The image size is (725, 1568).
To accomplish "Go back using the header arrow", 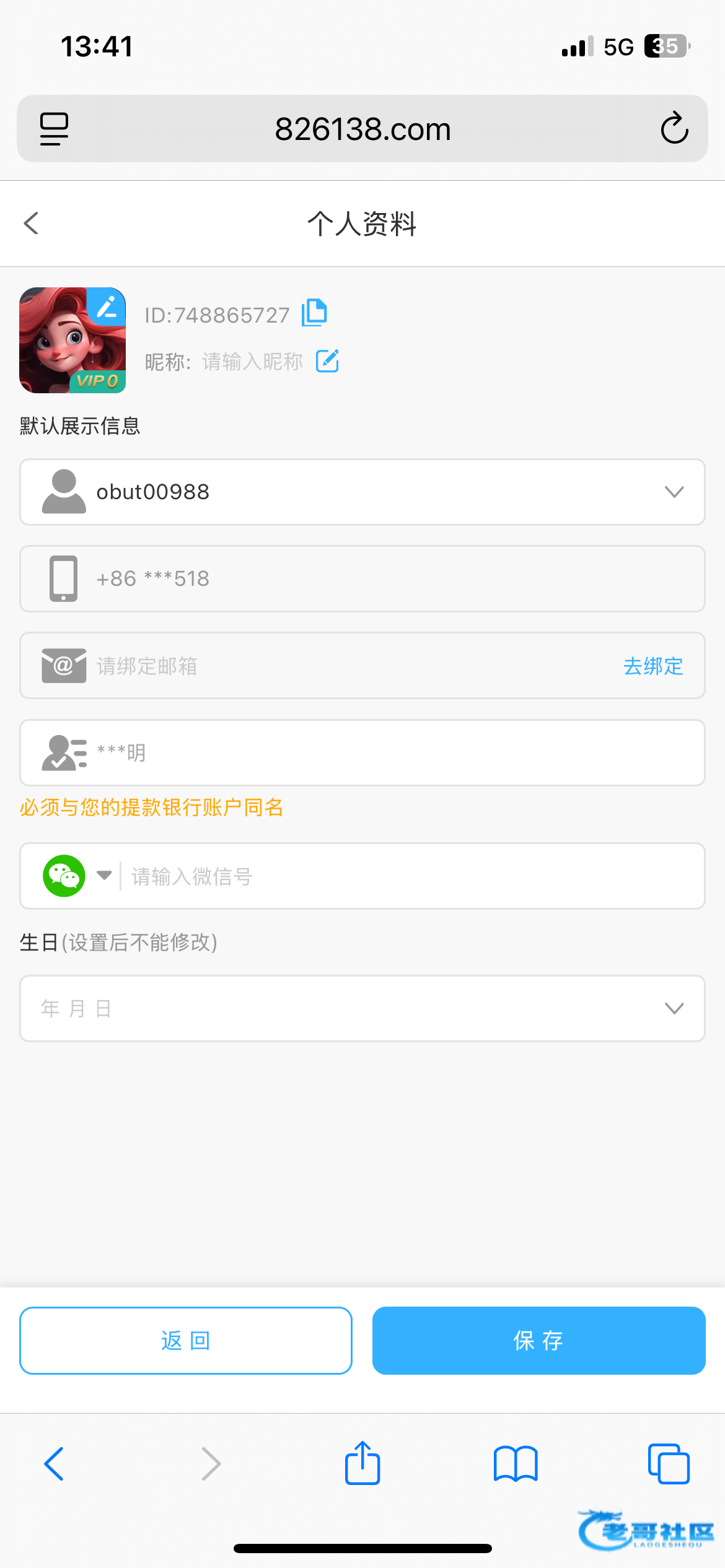I will 31,224.
